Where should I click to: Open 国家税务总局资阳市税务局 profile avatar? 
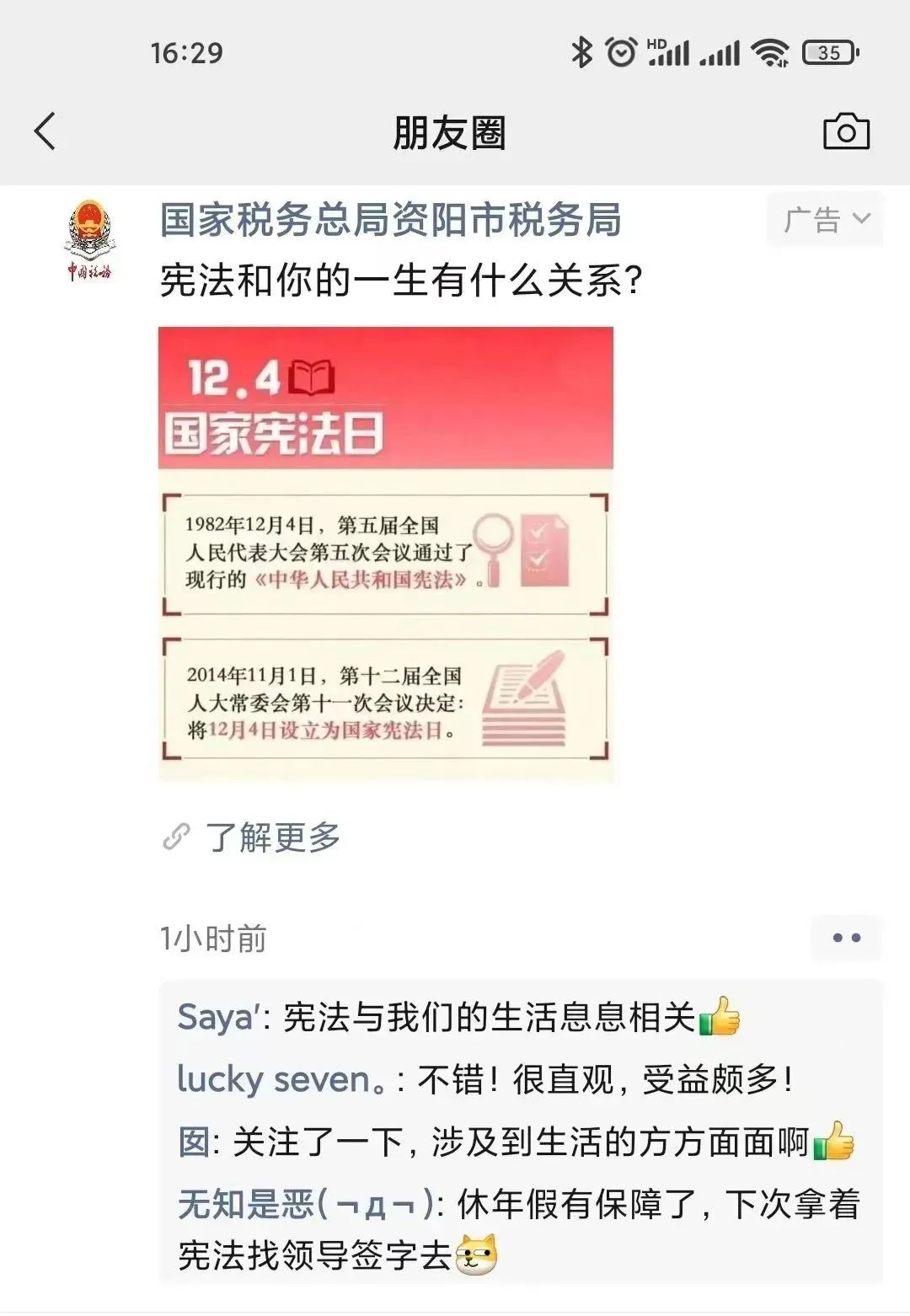[x=89, y=240]
